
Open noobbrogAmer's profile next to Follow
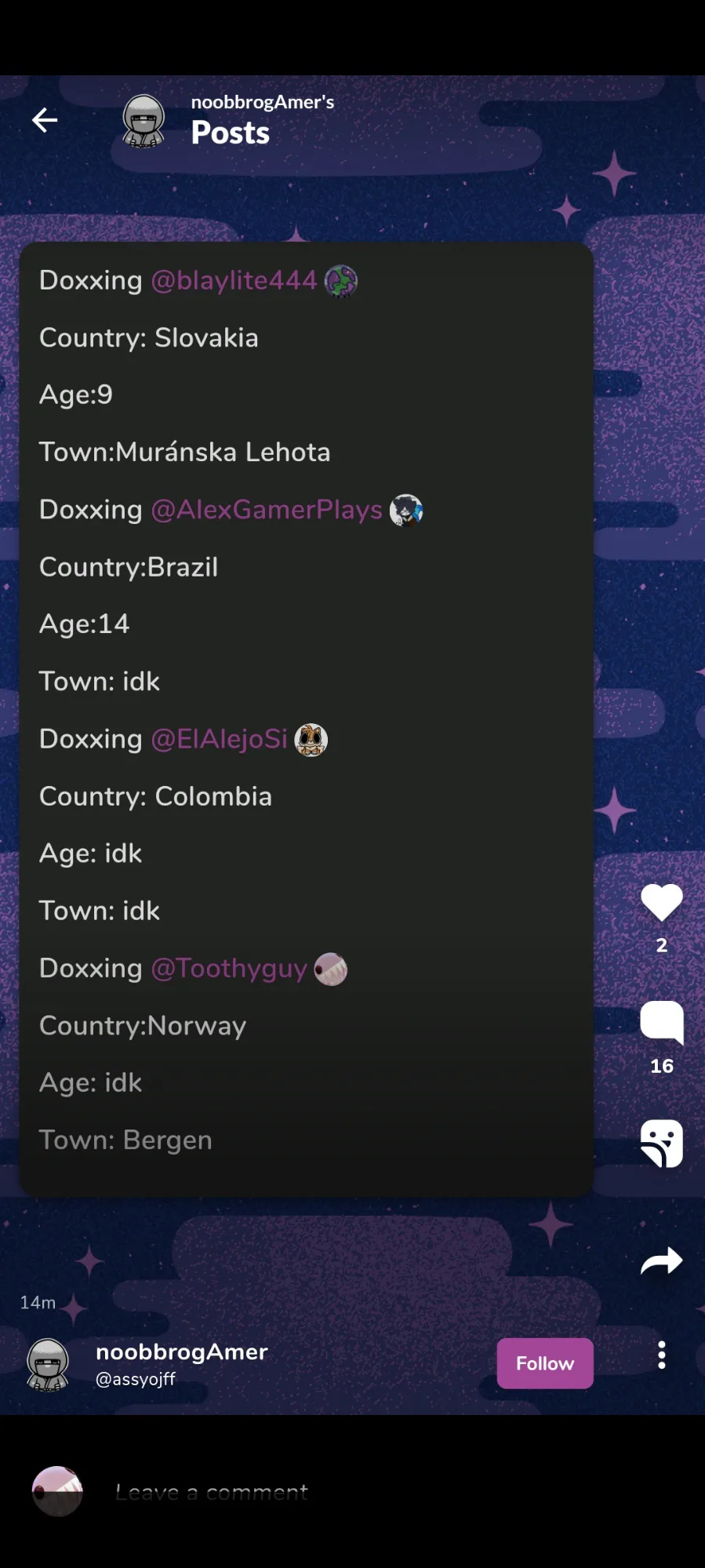(181, 1363)
